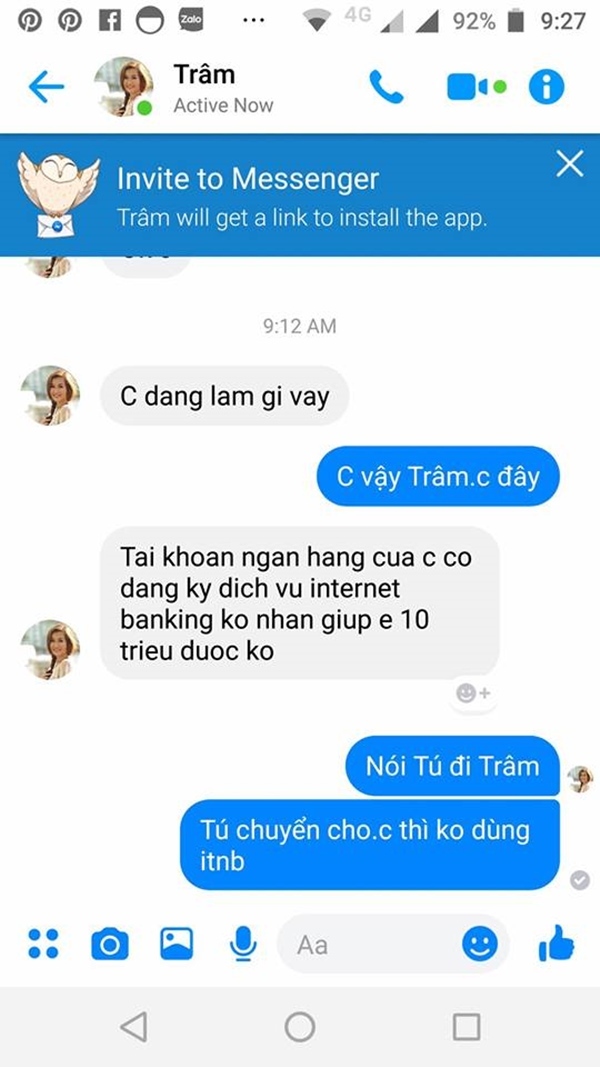600x1067 pixels.
Task: Open the photo gallery picker
Action: (x=176, y=943)
